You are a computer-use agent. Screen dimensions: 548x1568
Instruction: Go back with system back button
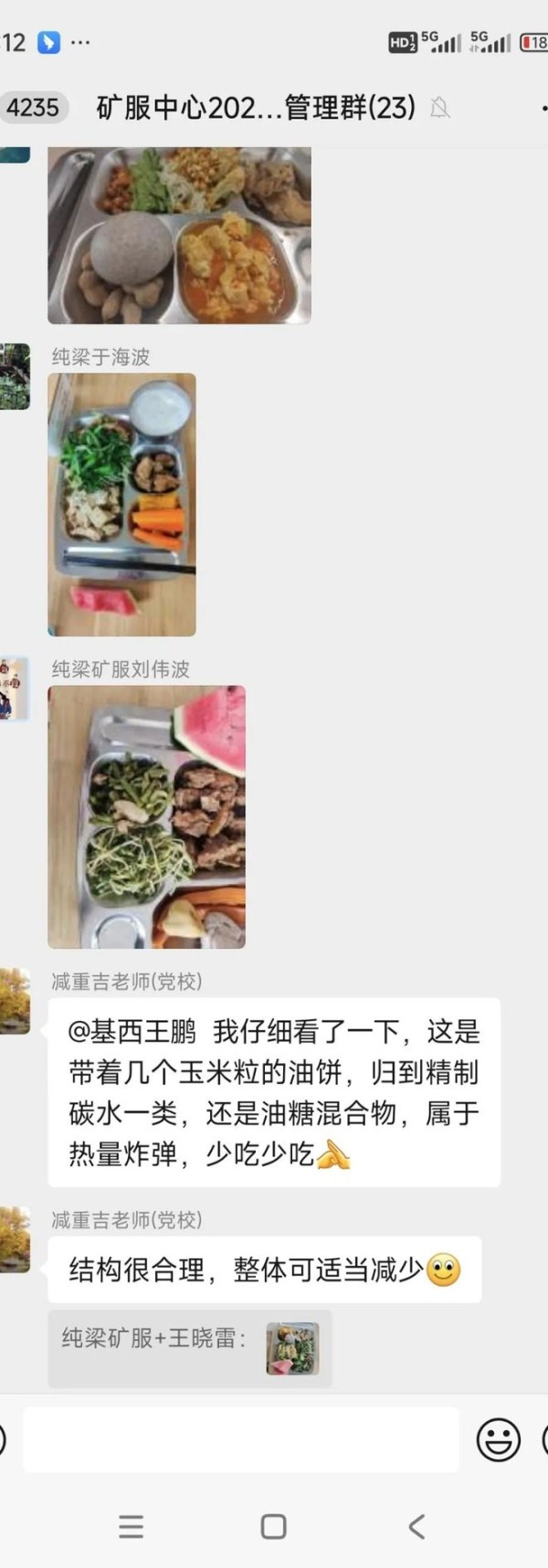click(416, 1526)
